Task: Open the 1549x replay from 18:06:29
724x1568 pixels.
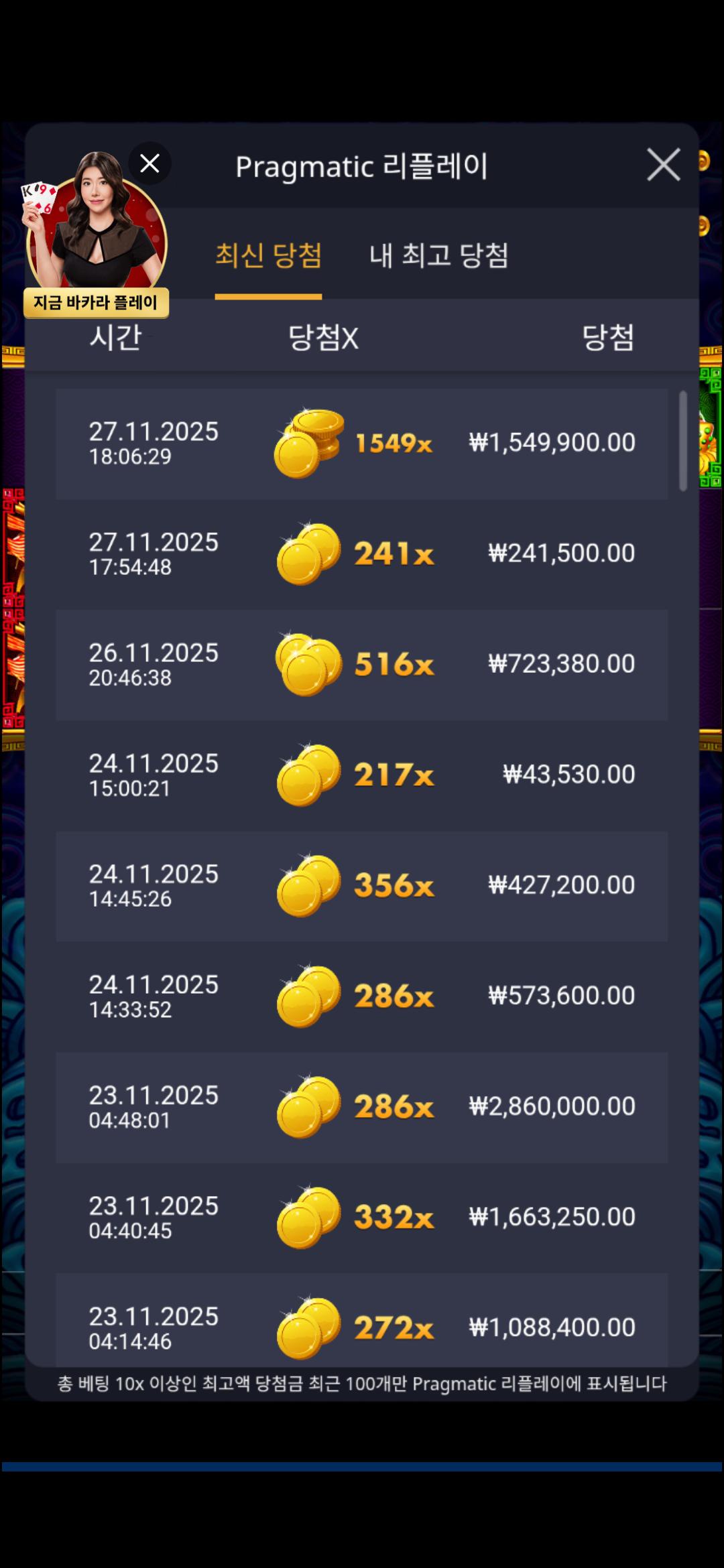Action: (x=362, y=444)
